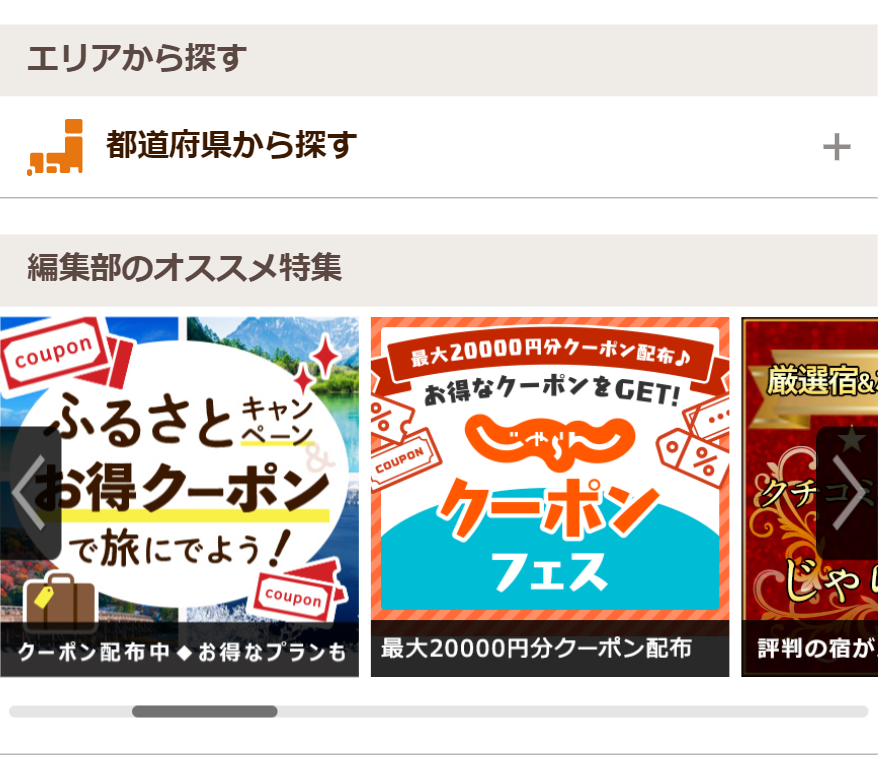Viewport: 878px width, 777px height.
Task: Expand the 都道府県から探す section
Action: pyautogui.click(x=835, y=148)
